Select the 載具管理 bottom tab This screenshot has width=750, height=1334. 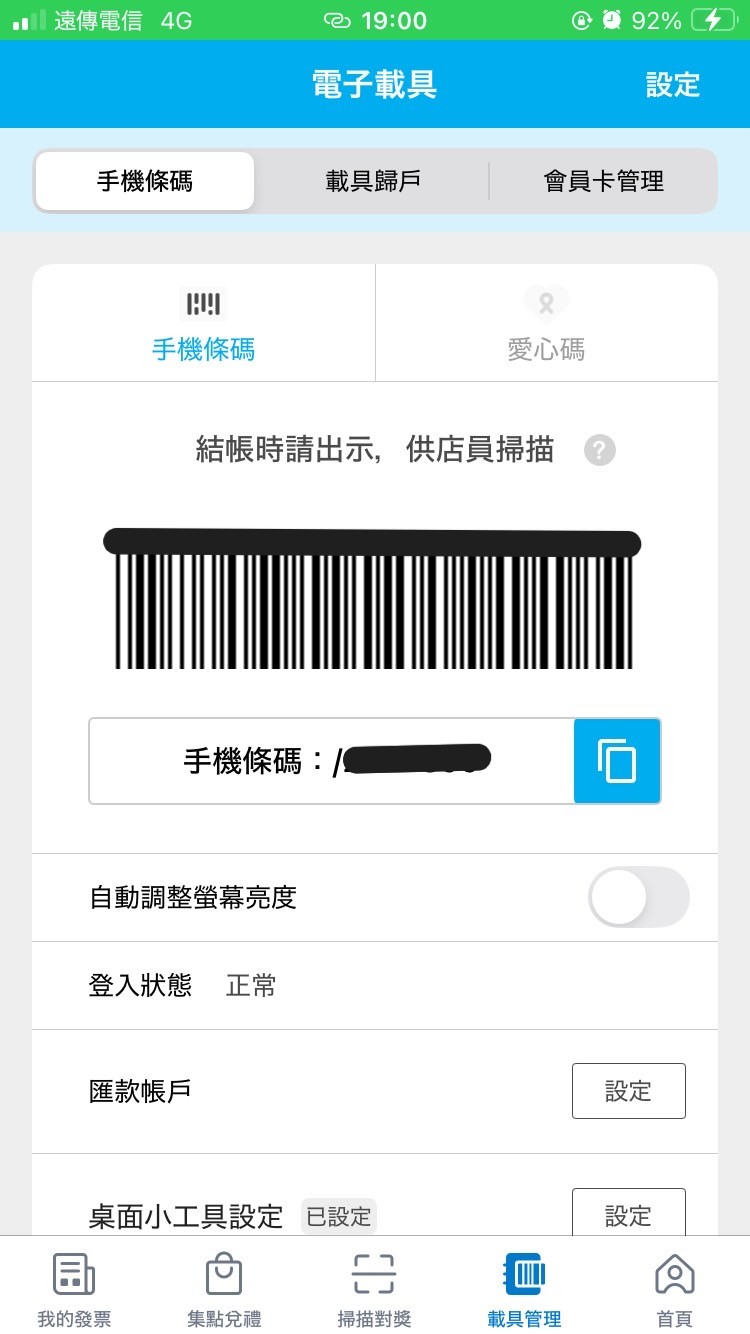click(x=524, y=1289)
